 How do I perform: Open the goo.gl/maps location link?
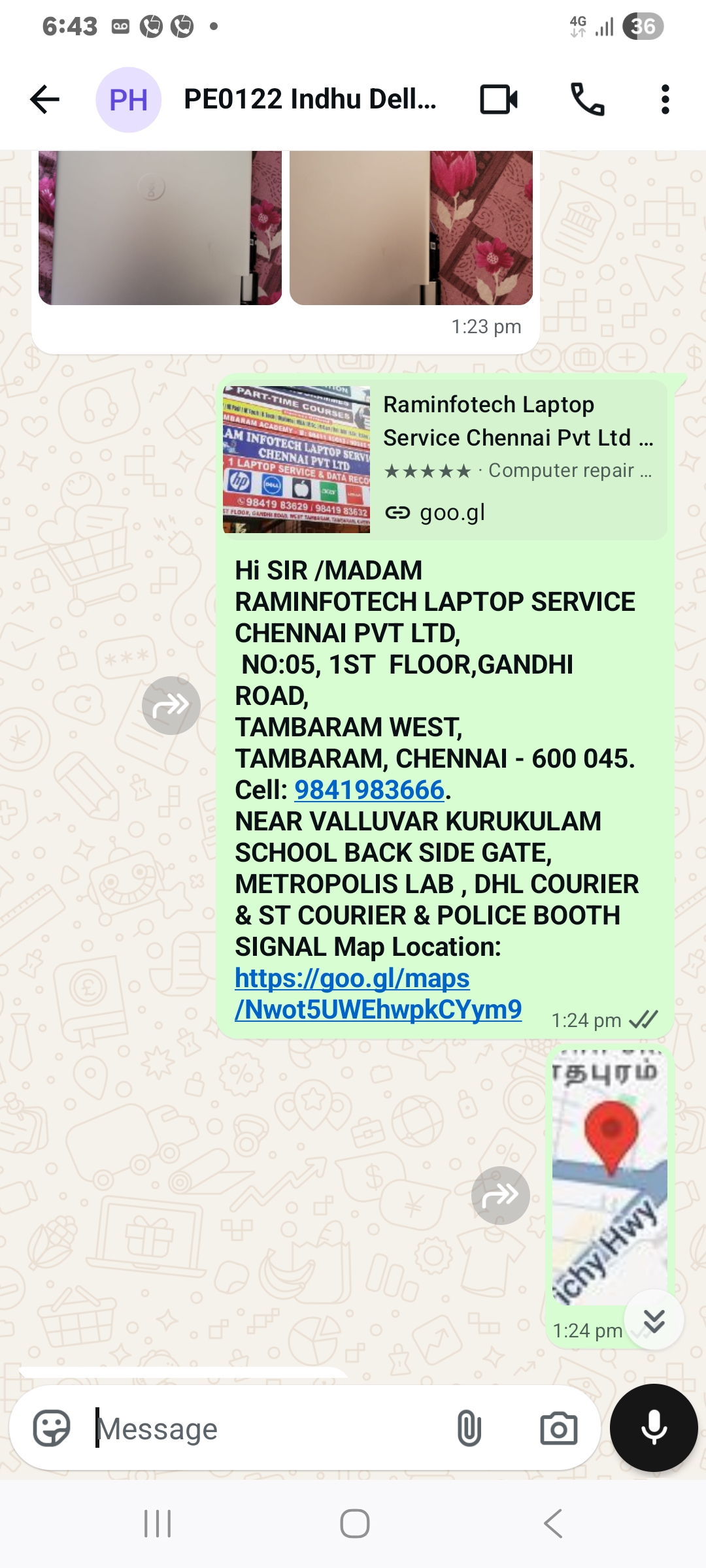(x=378, y=994)
